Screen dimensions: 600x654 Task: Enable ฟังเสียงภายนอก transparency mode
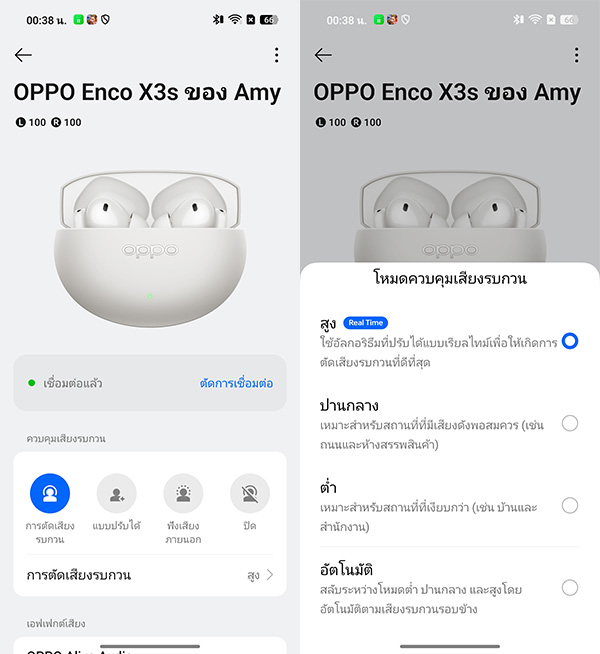click(183, 493)
